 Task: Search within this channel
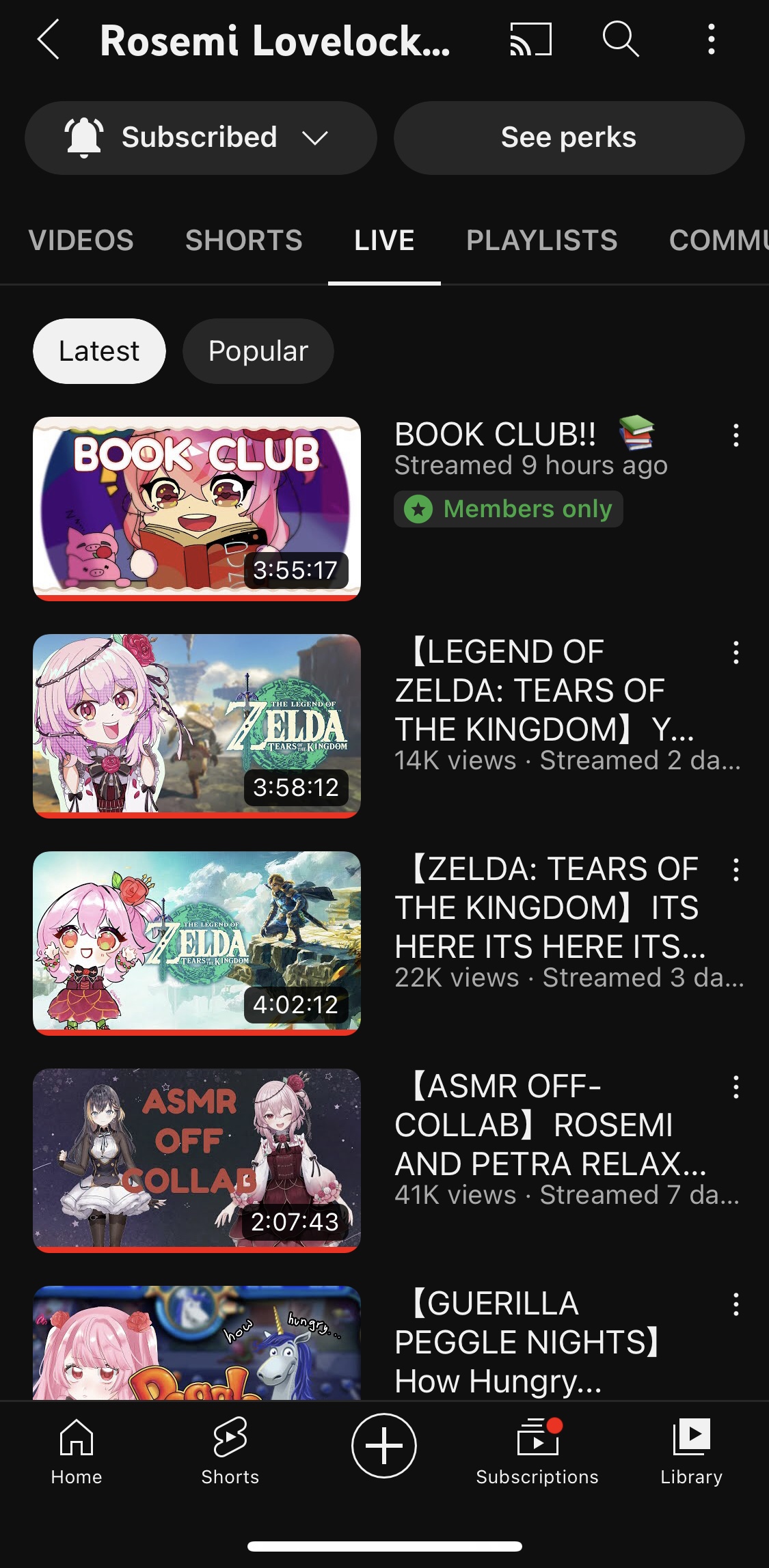[x=621, y=40]
